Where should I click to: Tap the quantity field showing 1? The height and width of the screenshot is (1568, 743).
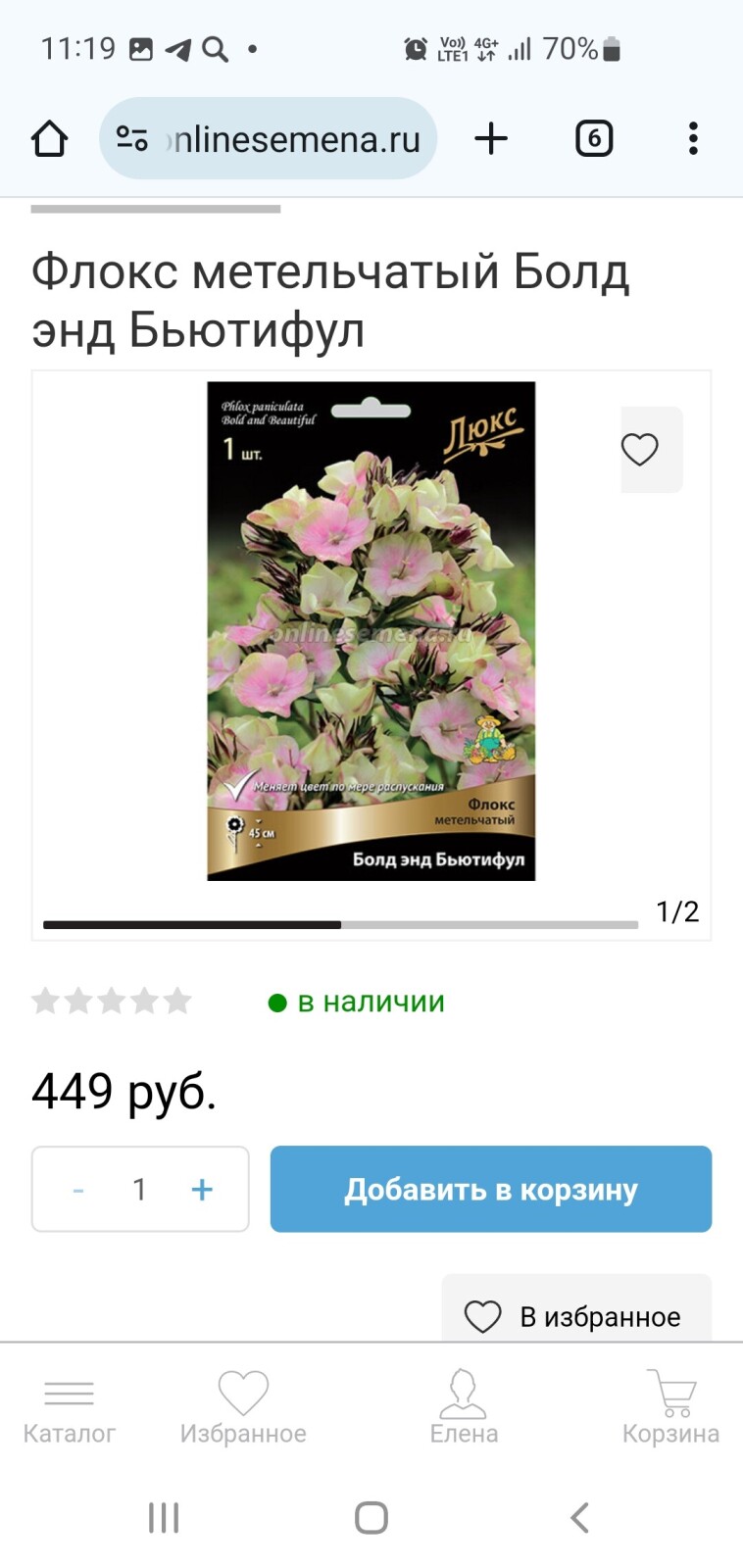pyautogui.click(x=139, y=1190)
